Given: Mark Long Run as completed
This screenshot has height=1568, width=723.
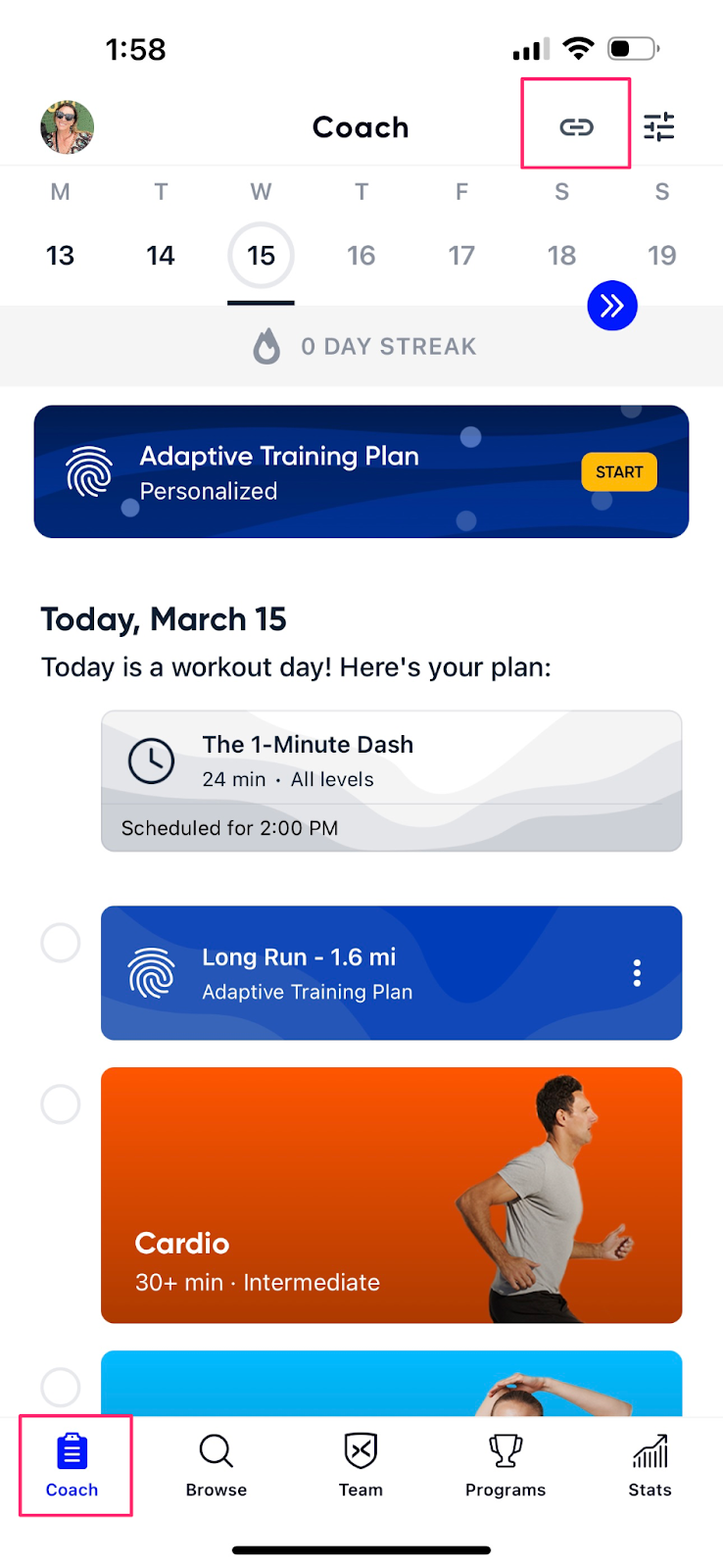Looking at the screenshot, I should point(61,944).
